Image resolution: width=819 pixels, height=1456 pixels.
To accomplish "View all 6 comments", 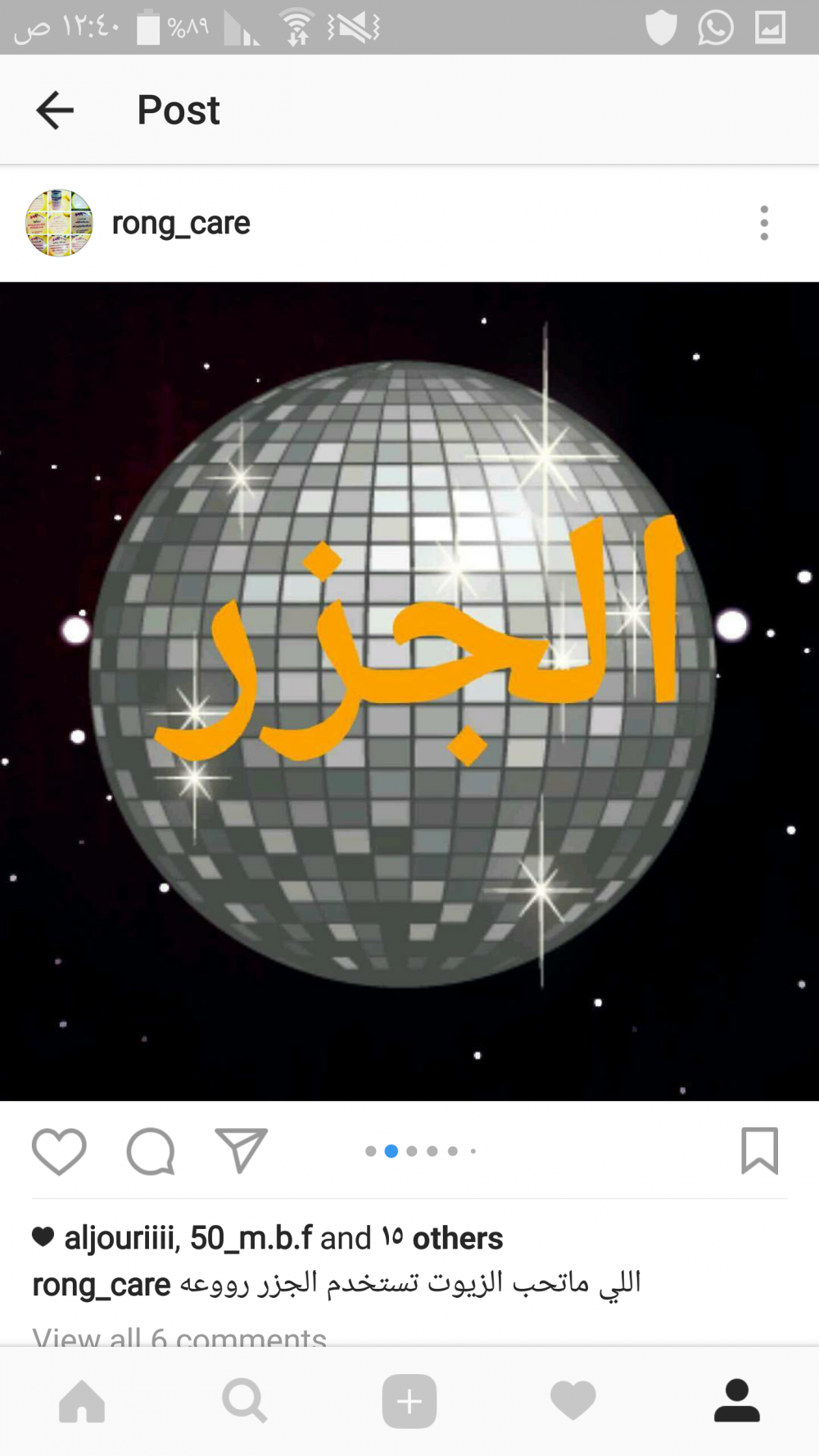I will tap(179, 1336).
